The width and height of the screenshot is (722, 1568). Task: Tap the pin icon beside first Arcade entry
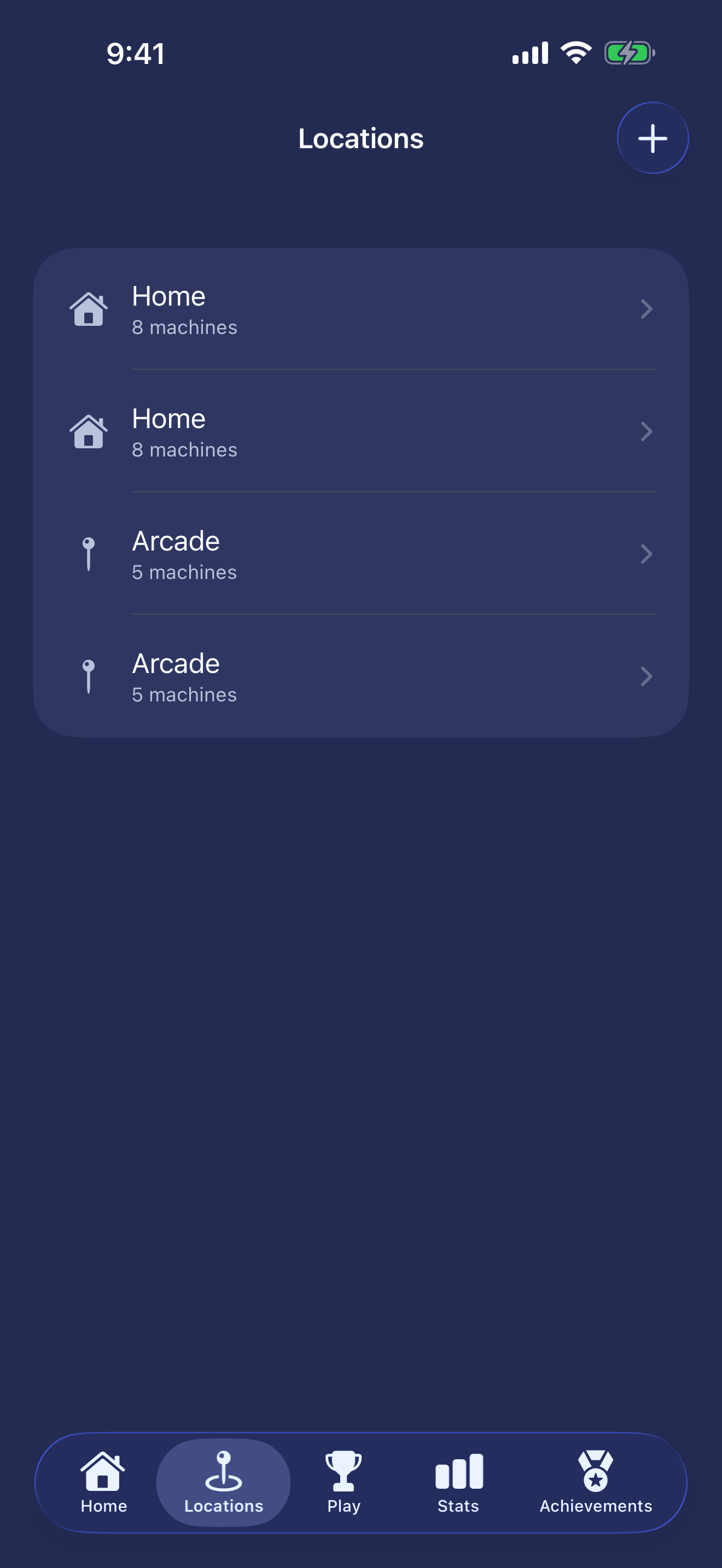pos(89,554)
